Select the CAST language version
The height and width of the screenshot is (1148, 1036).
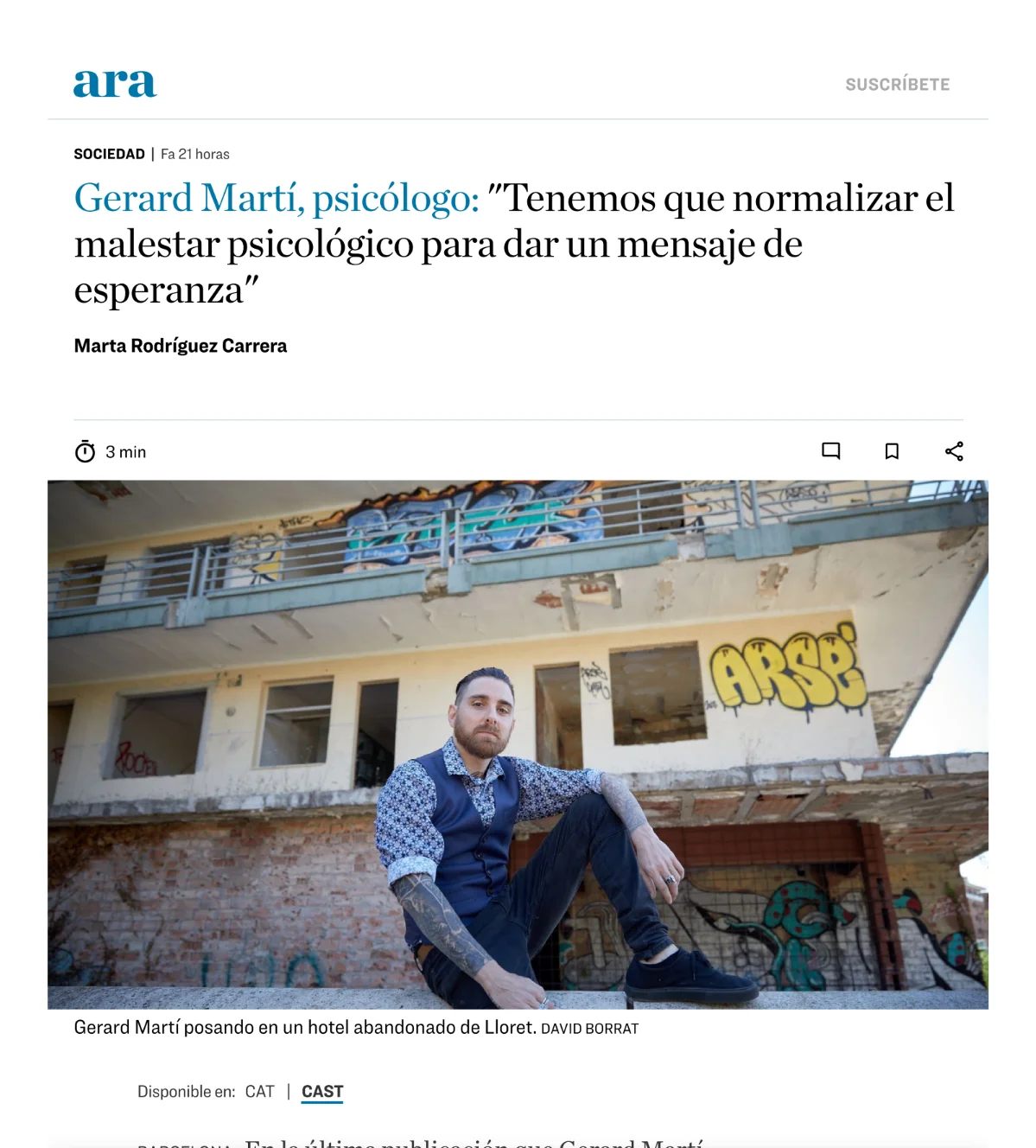(x=322, y=1091)
